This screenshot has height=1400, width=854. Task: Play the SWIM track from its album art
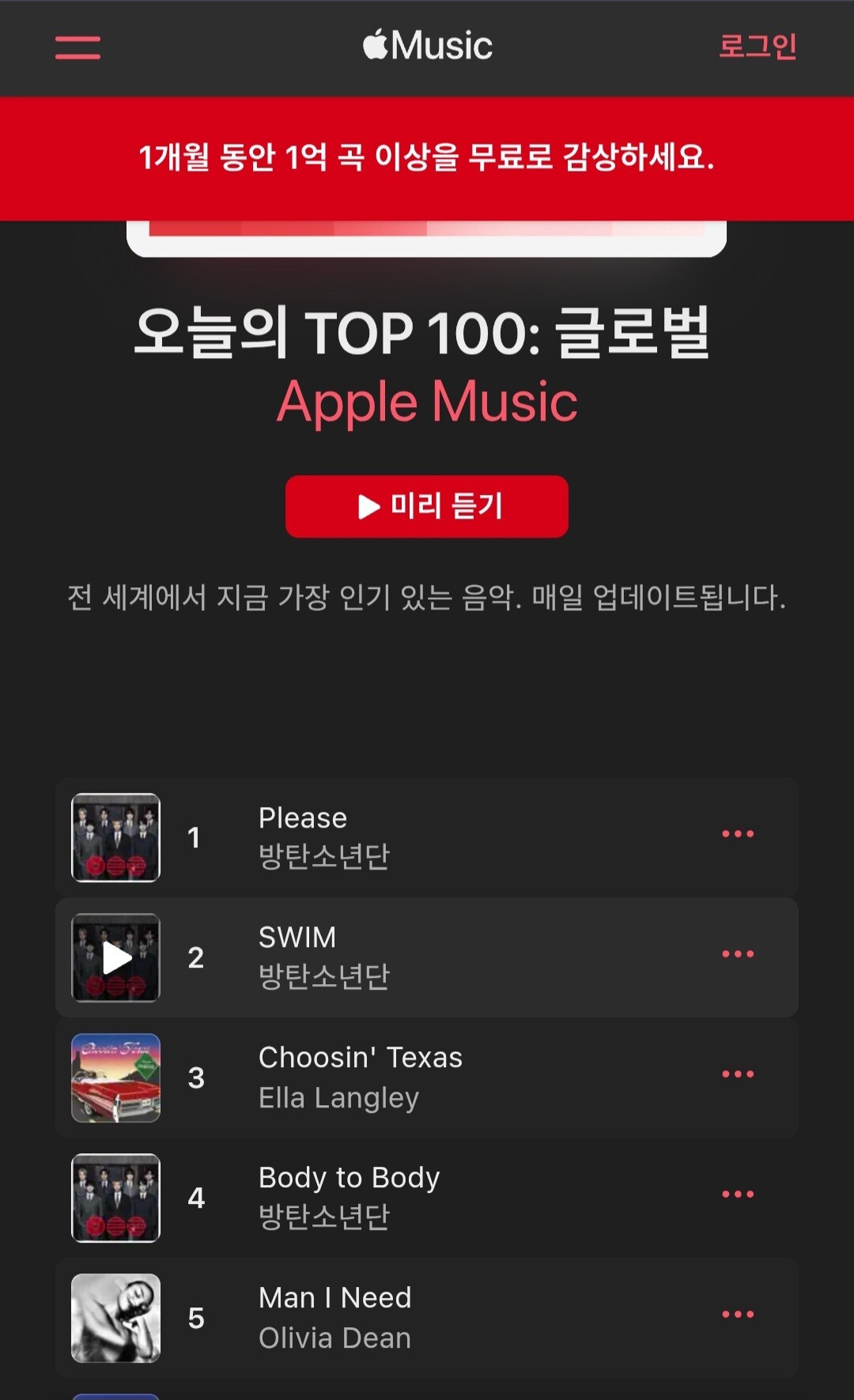tap(116, 958)
